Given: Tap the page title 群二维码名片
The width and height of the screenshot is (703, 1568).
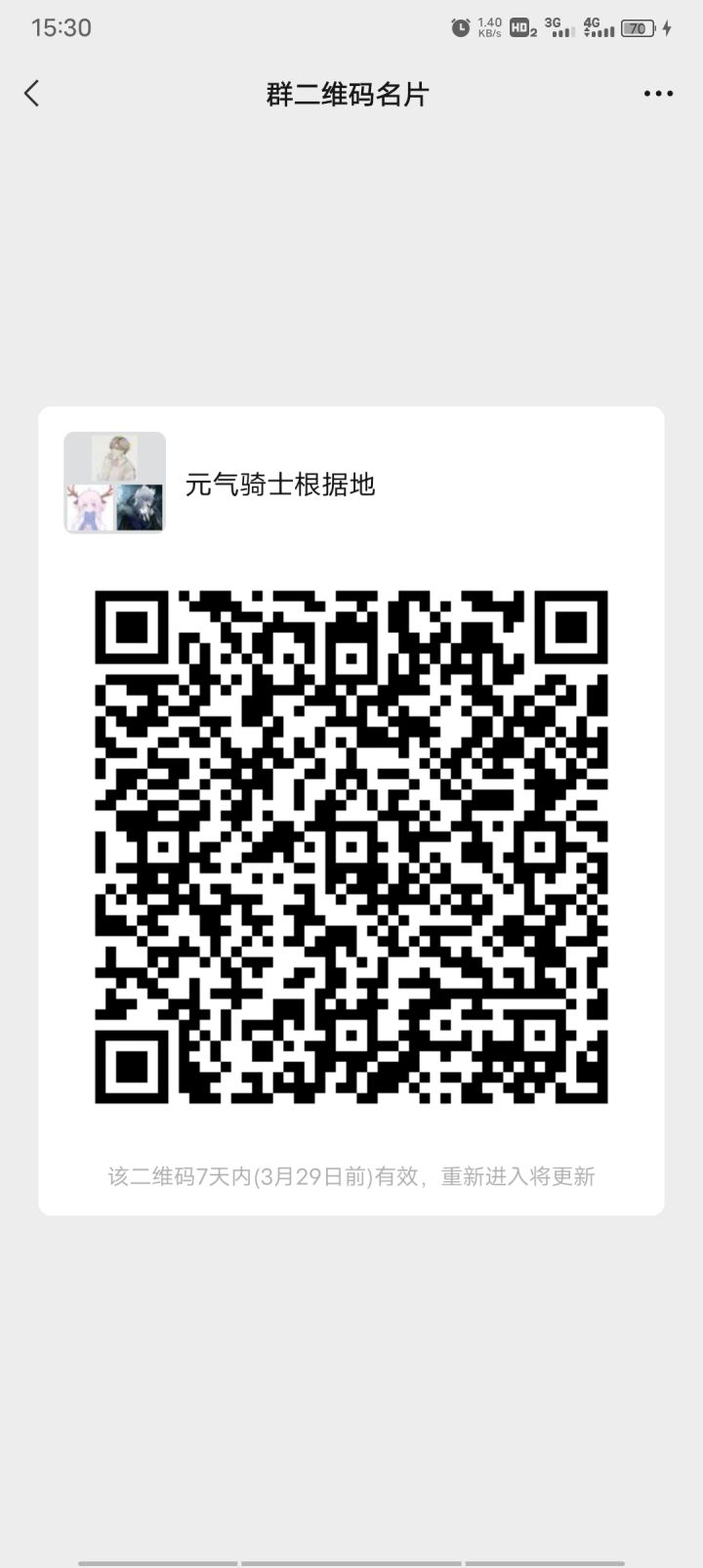Looking at the screenshot, I should [x=347, y=93].
